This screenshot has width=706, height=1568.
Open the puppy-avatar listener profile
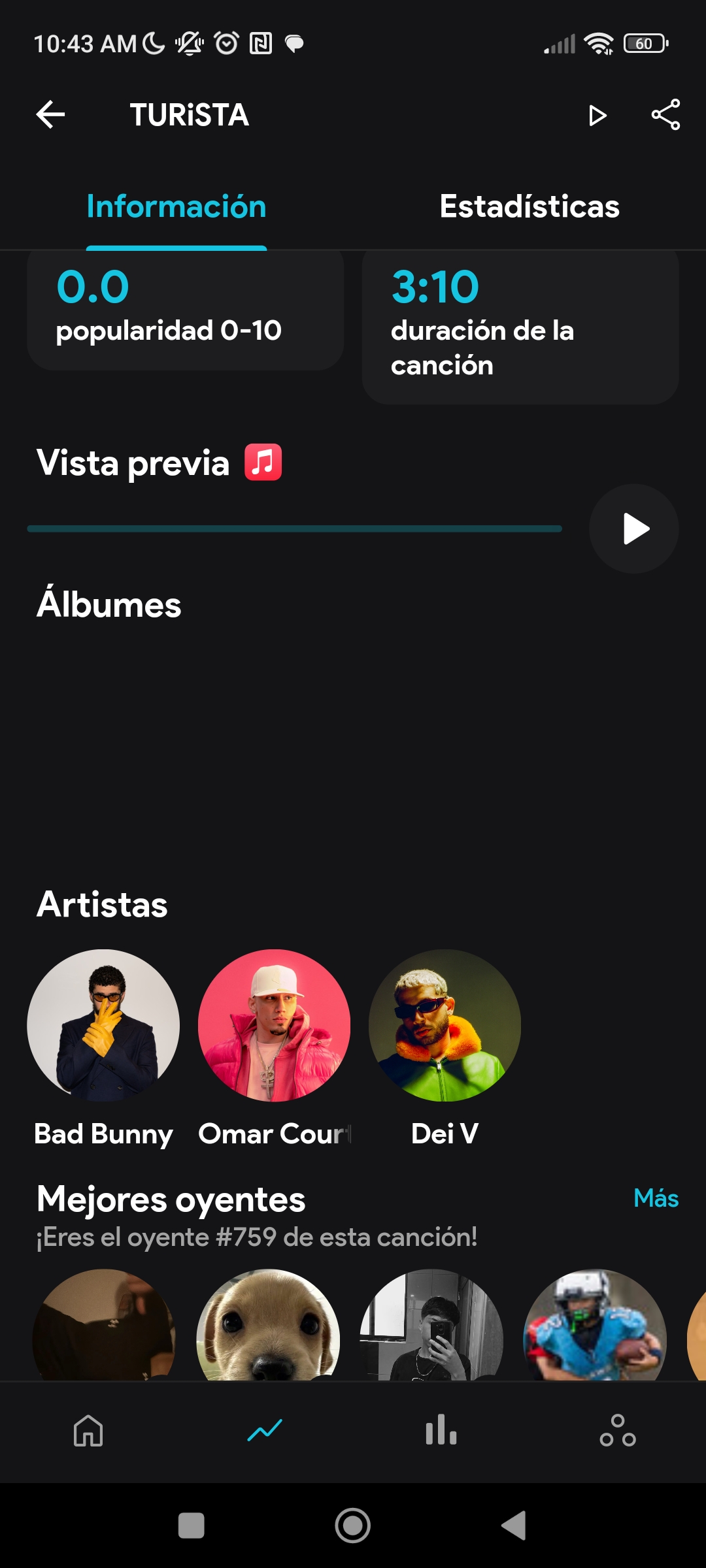point(268,1325)
